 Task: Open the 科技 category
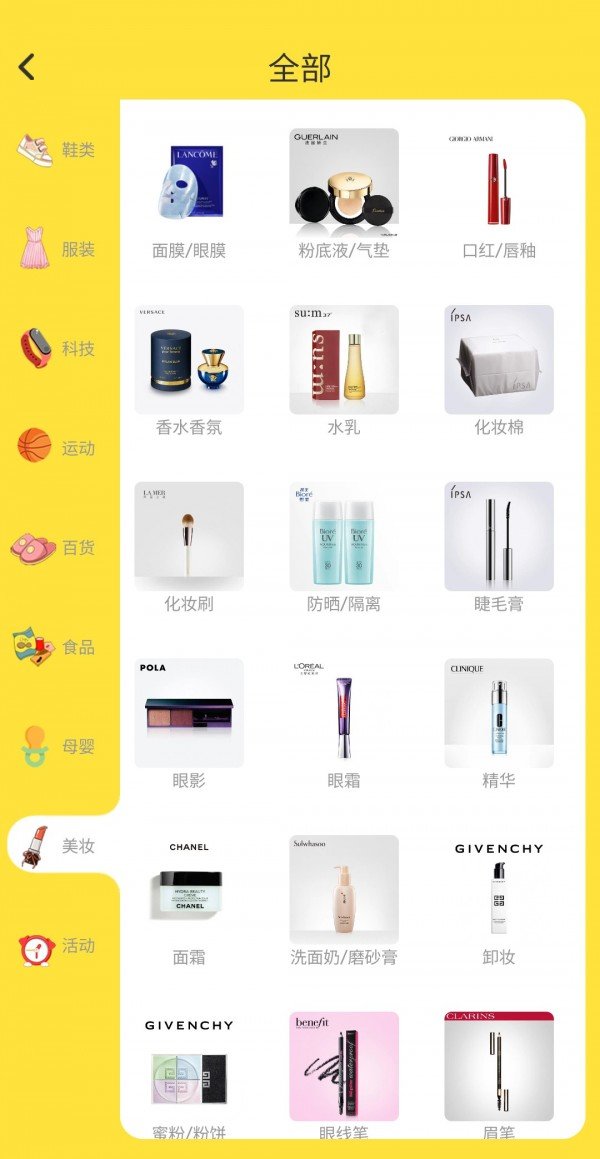(x=57, y=349)
